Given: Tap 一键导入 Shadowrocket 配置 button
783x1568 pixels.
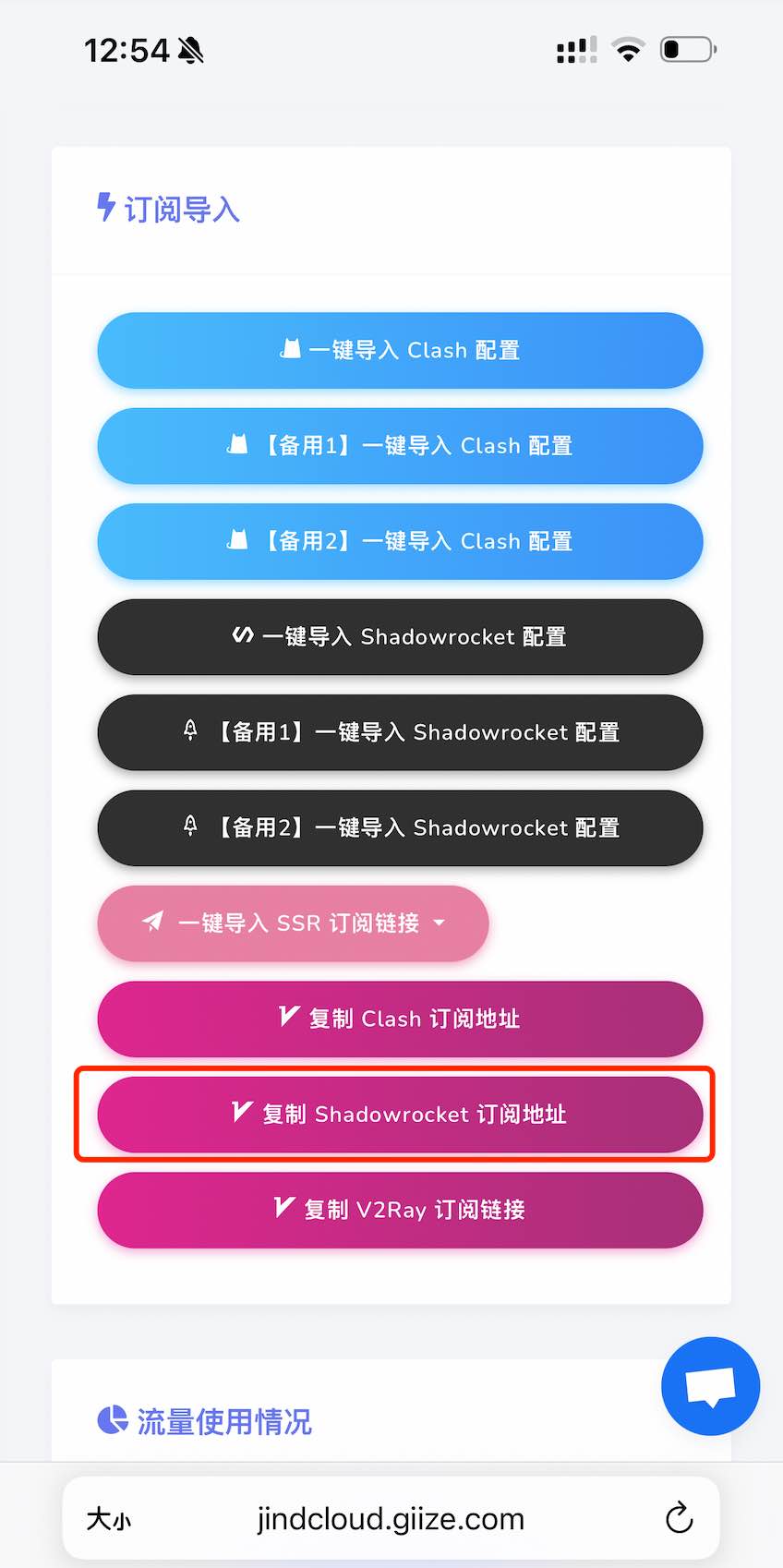Looking at the screenshot, I should [x=400, y=637].
